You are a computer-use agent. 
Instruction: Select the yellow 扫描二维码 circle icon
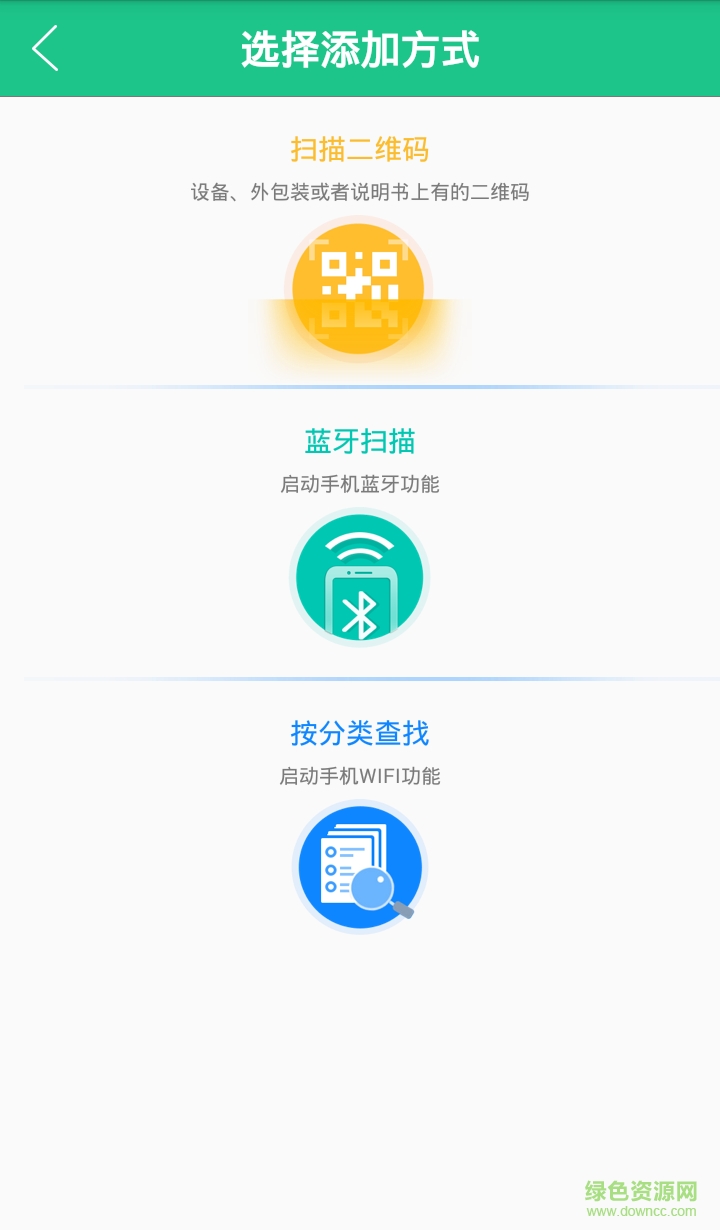pos(360,288)
